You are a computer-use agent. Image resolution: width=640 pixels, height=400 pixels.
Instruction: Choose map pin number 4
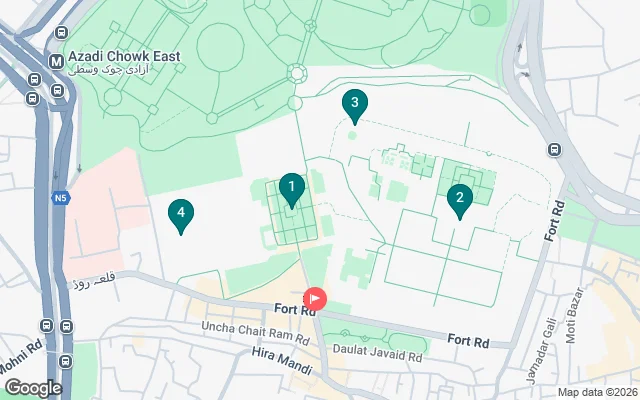180,213
